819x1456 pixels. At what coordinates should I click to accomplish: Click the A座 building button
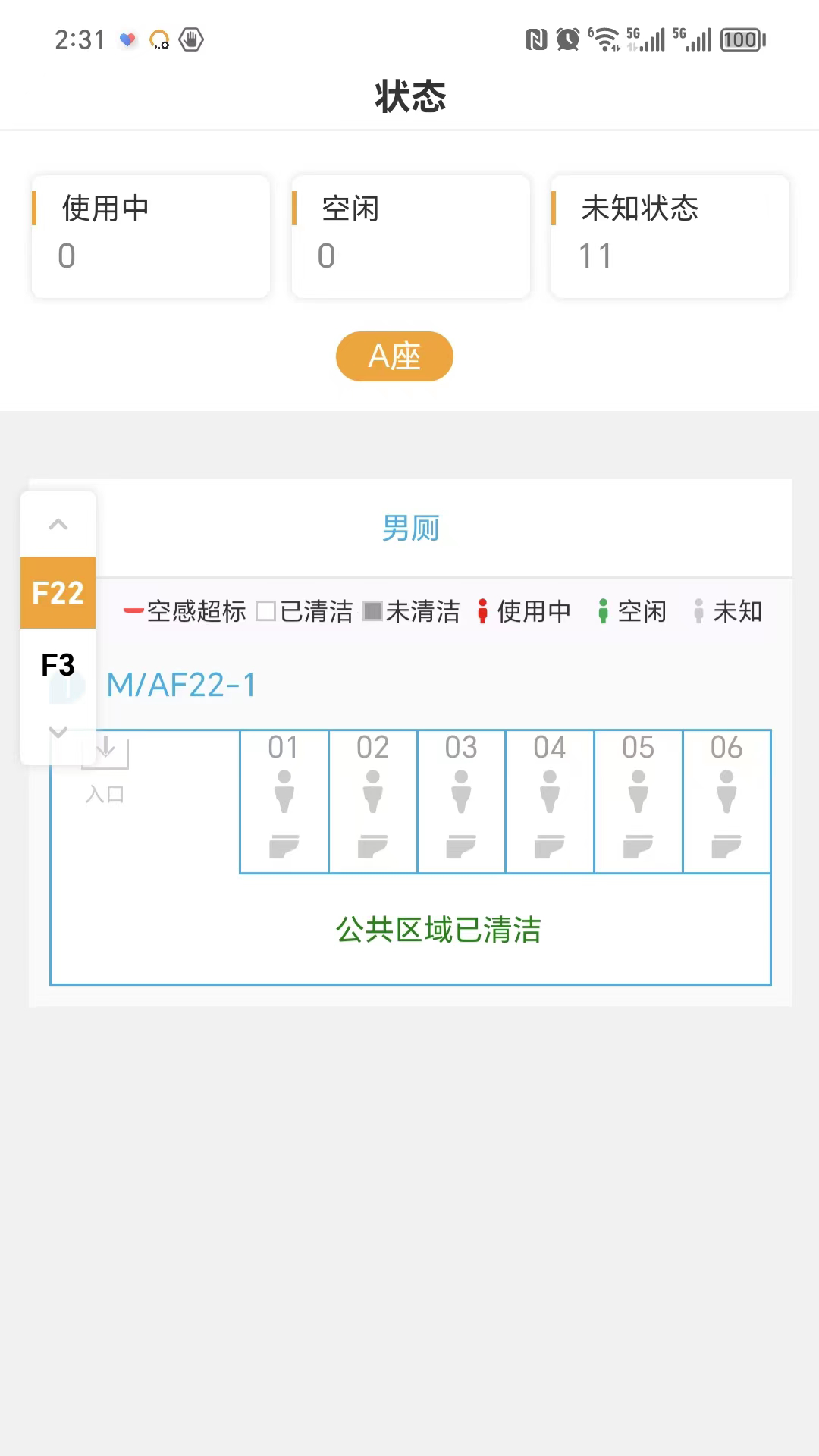[394, 356]
